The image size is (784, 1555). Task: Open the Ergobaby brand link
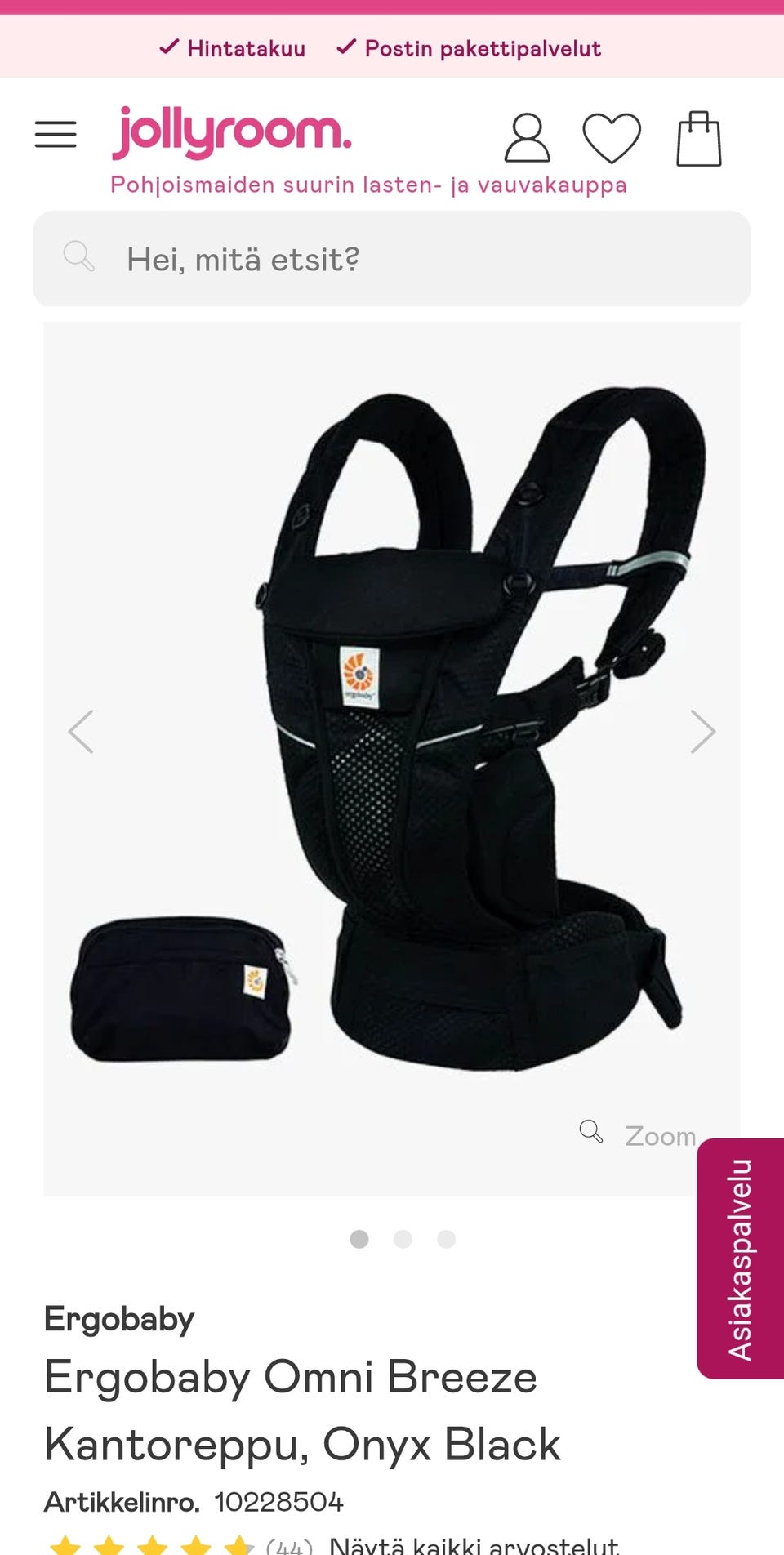coord(119,1319)
